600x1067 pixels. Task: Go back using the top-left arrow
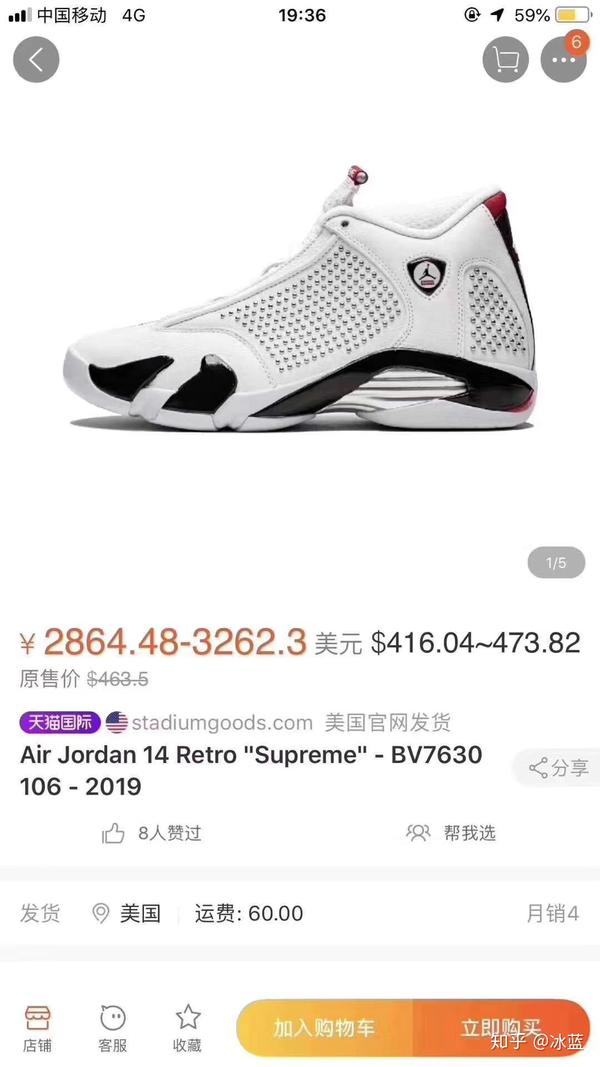point(36,60)
